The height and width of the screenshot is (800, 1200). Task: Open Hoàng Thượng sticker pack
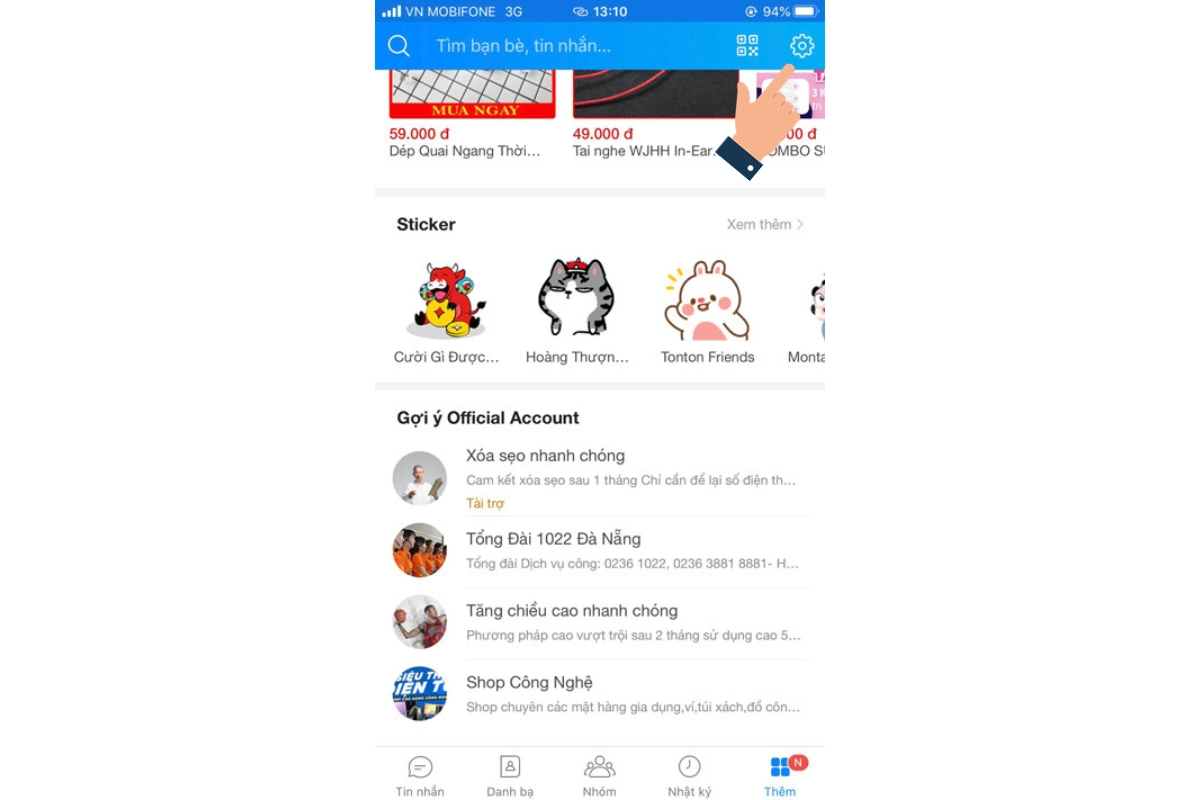tap(577, 312)
